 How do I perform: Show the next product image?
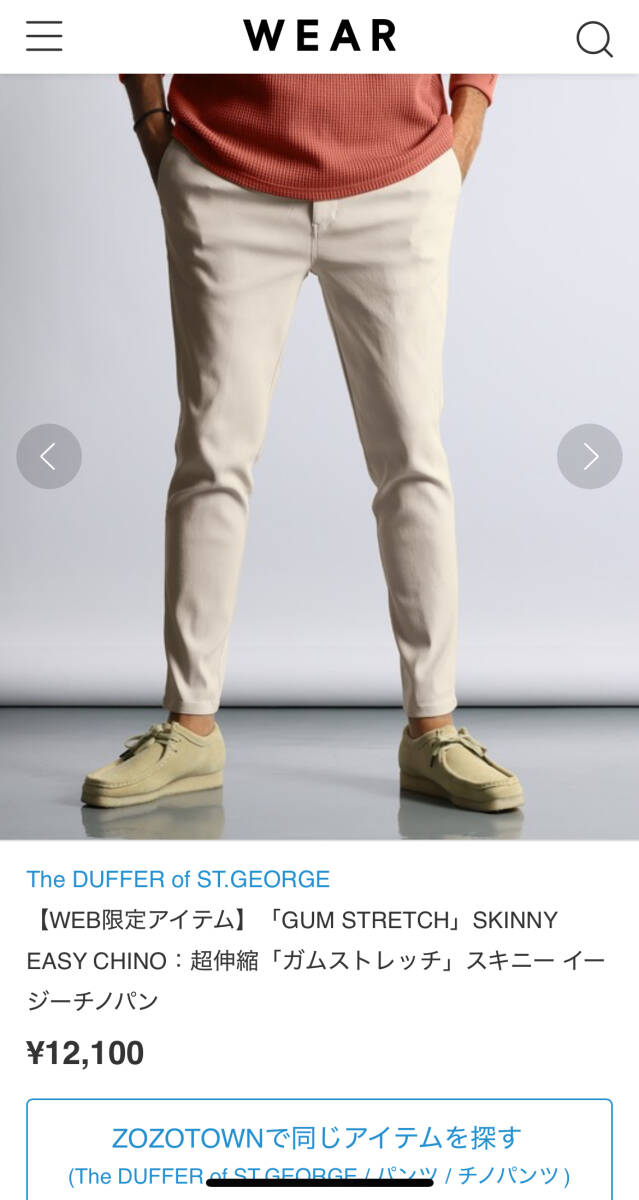[x=590, y=457]
